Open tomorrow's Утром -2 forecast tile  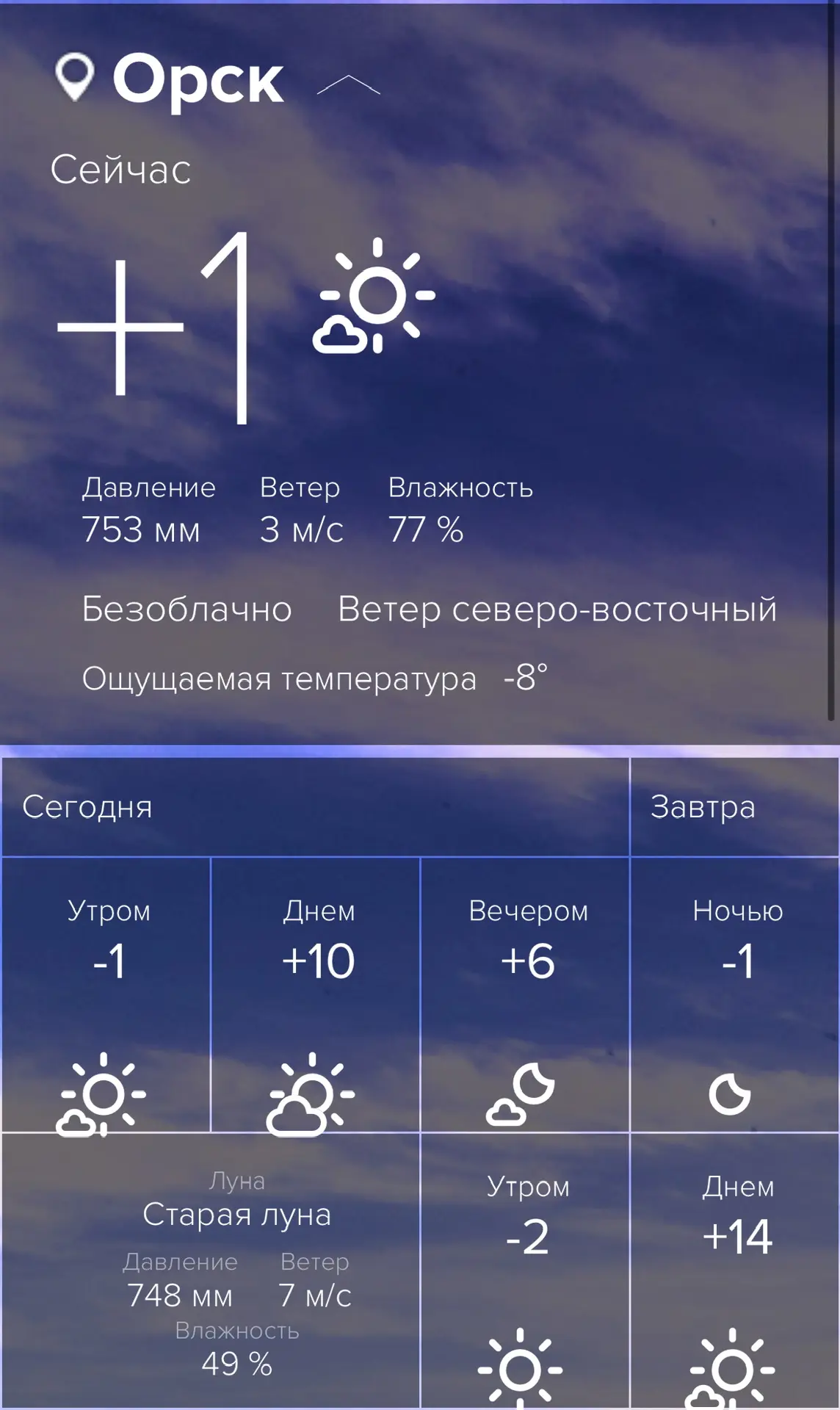point(526,1270)
